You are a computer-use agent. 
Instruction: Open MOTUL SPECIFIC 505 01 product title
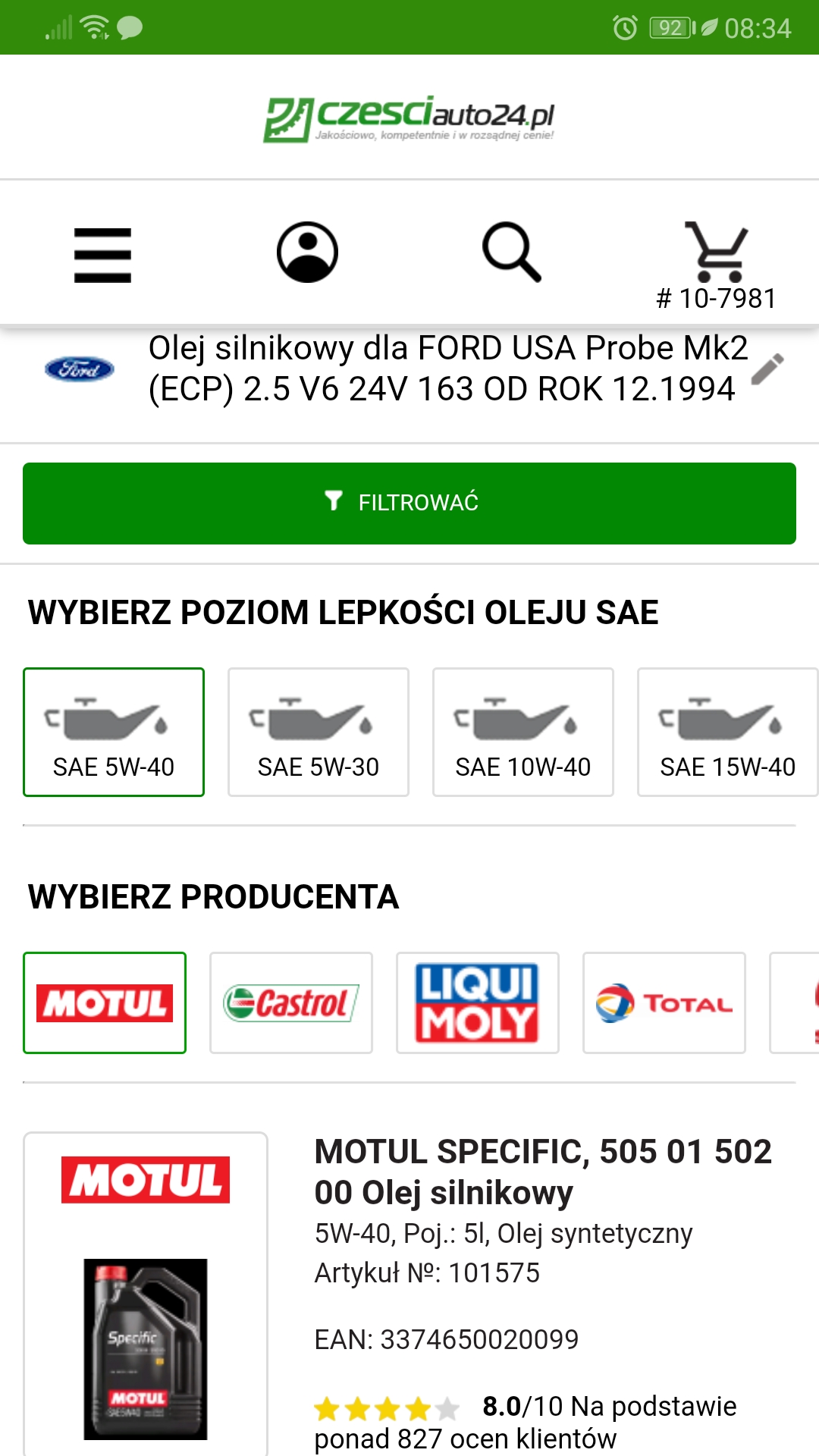click(x=542, y=1172)
